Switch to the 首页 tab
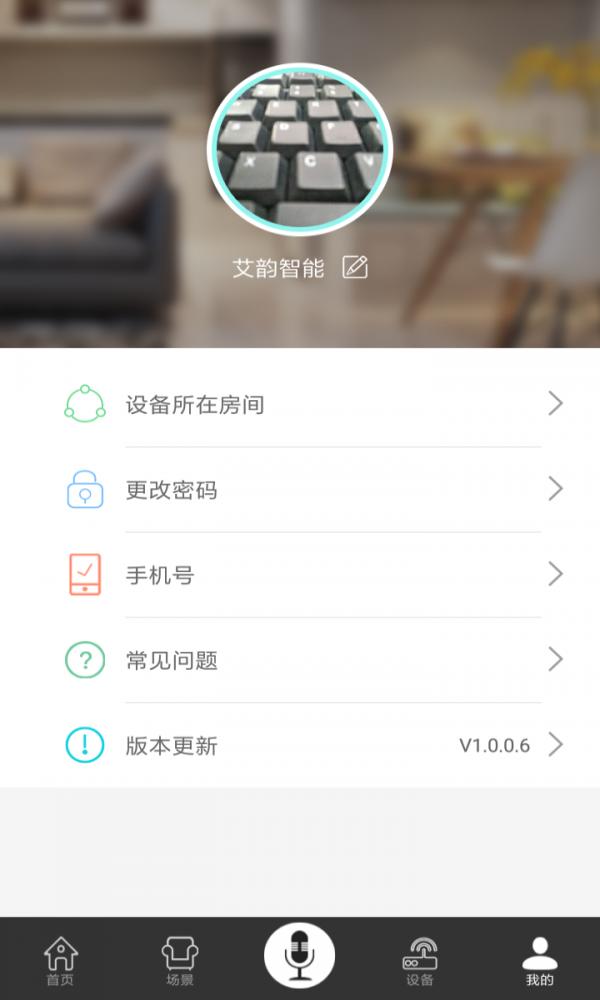600x1000 pixels. [x=60, y=960]
